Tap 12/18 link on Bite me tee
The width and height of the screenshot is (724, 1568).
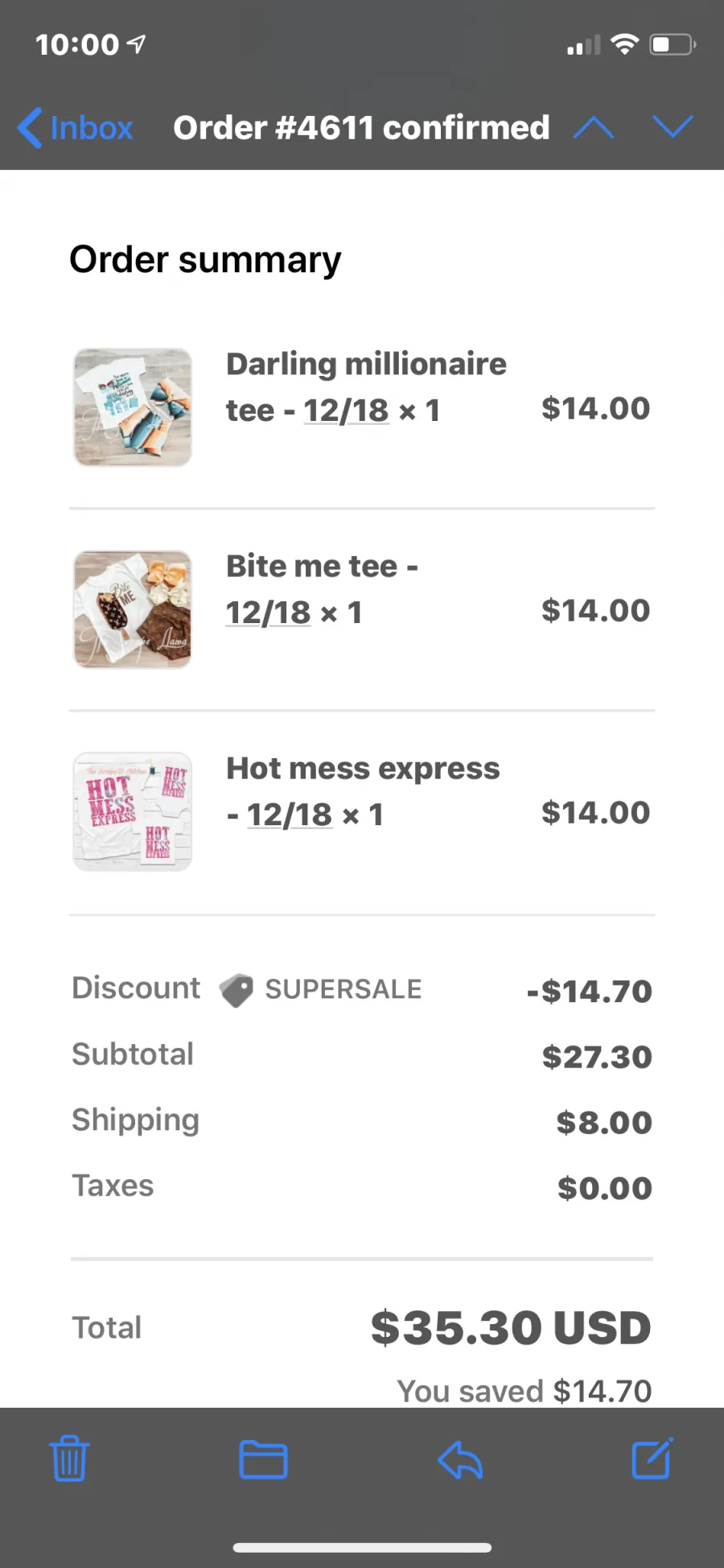[268, 613]
